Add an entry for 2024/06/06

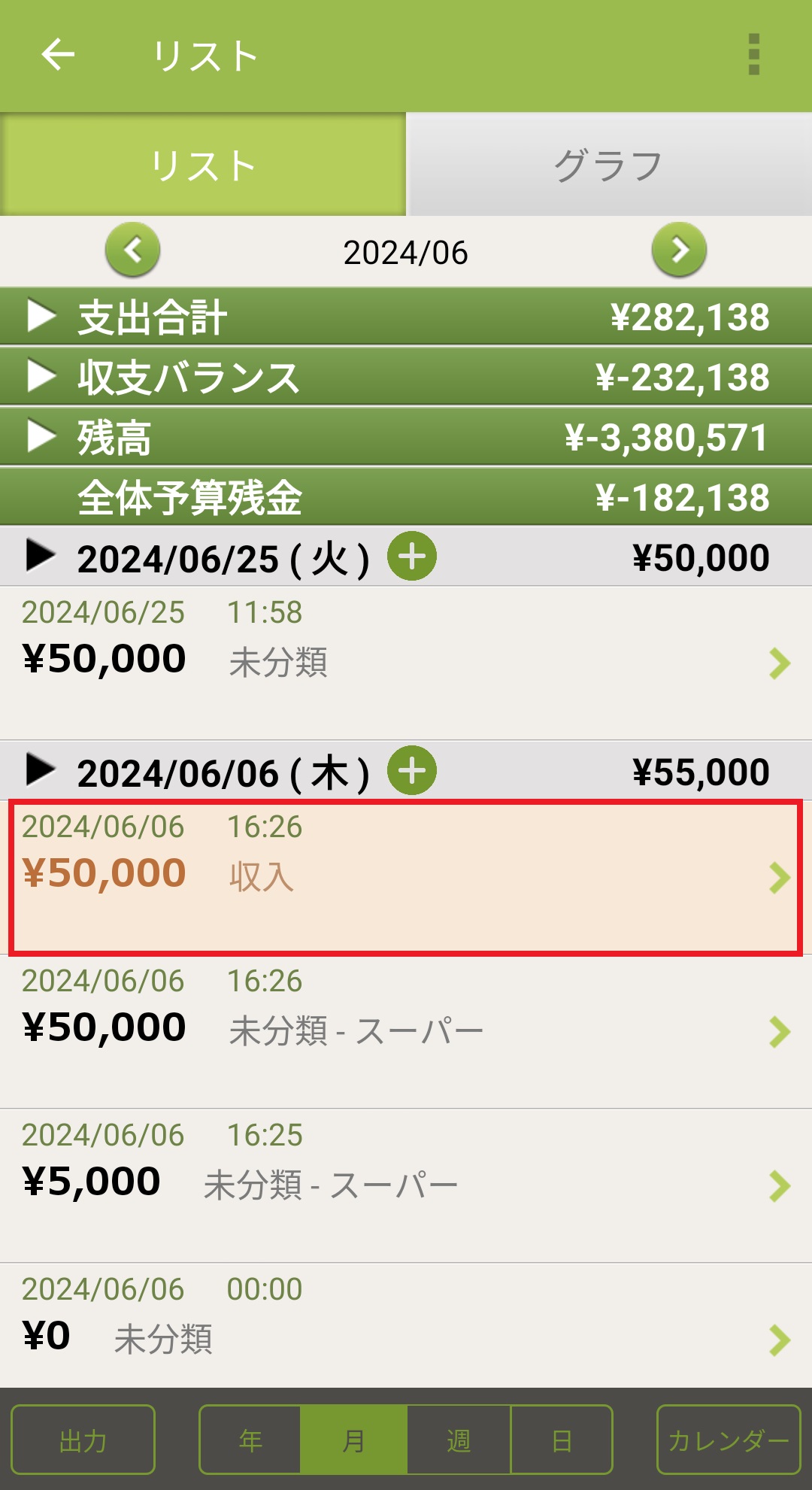tap(412, 771)
